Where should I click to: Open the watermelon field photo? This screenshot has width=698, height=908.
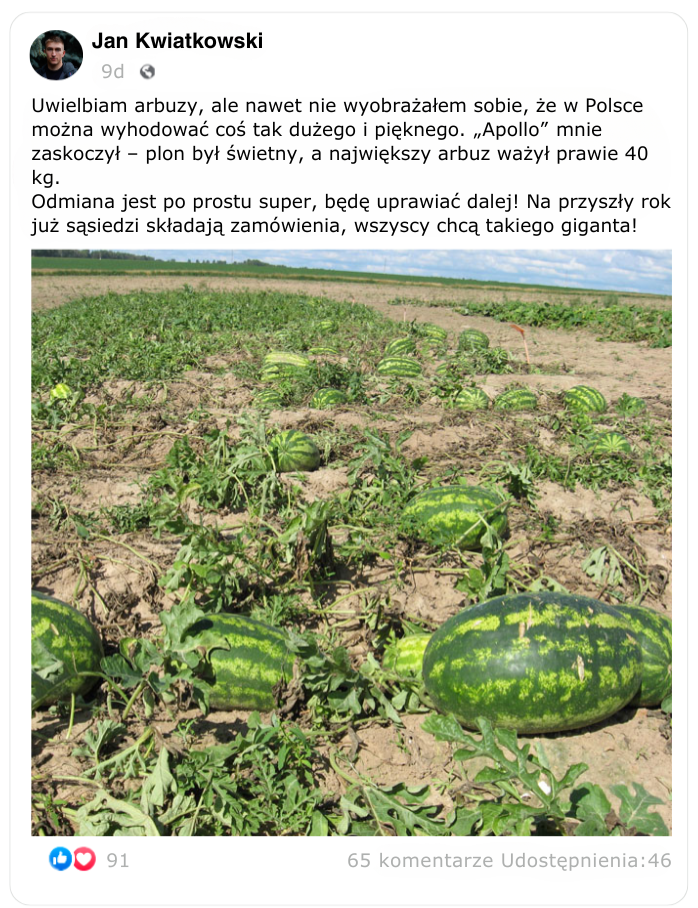click(351, 542)
